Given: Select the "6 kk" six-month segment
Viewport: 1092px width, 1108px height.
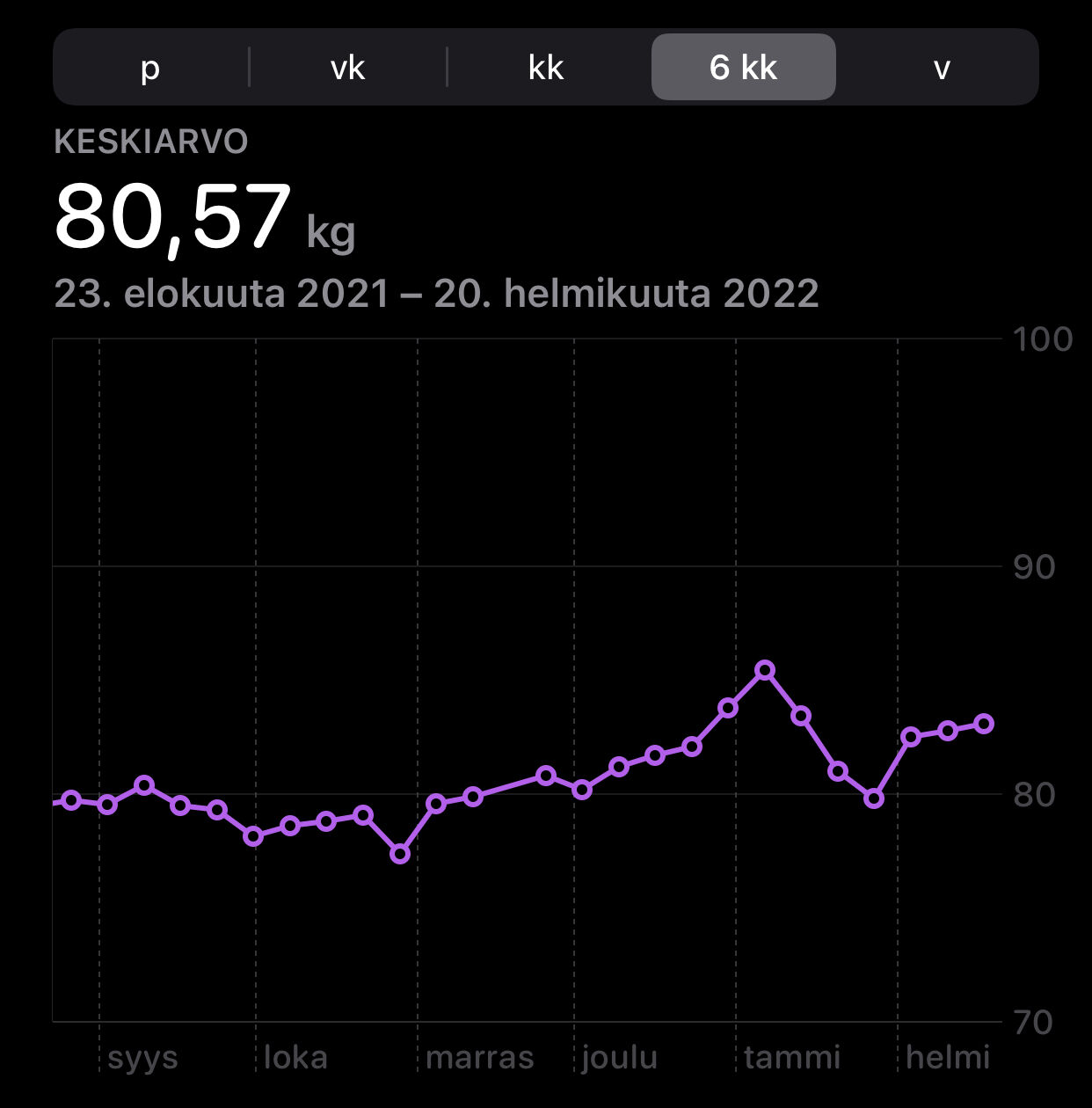Looking at the screenshot, I should point(743,68).
